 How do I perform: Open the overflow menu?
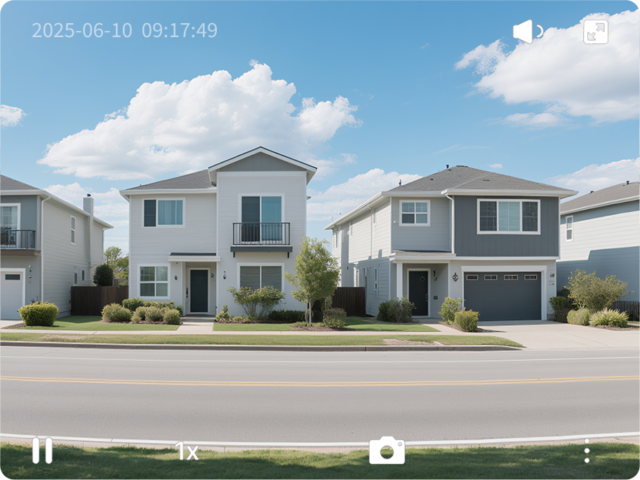[587, 451]
